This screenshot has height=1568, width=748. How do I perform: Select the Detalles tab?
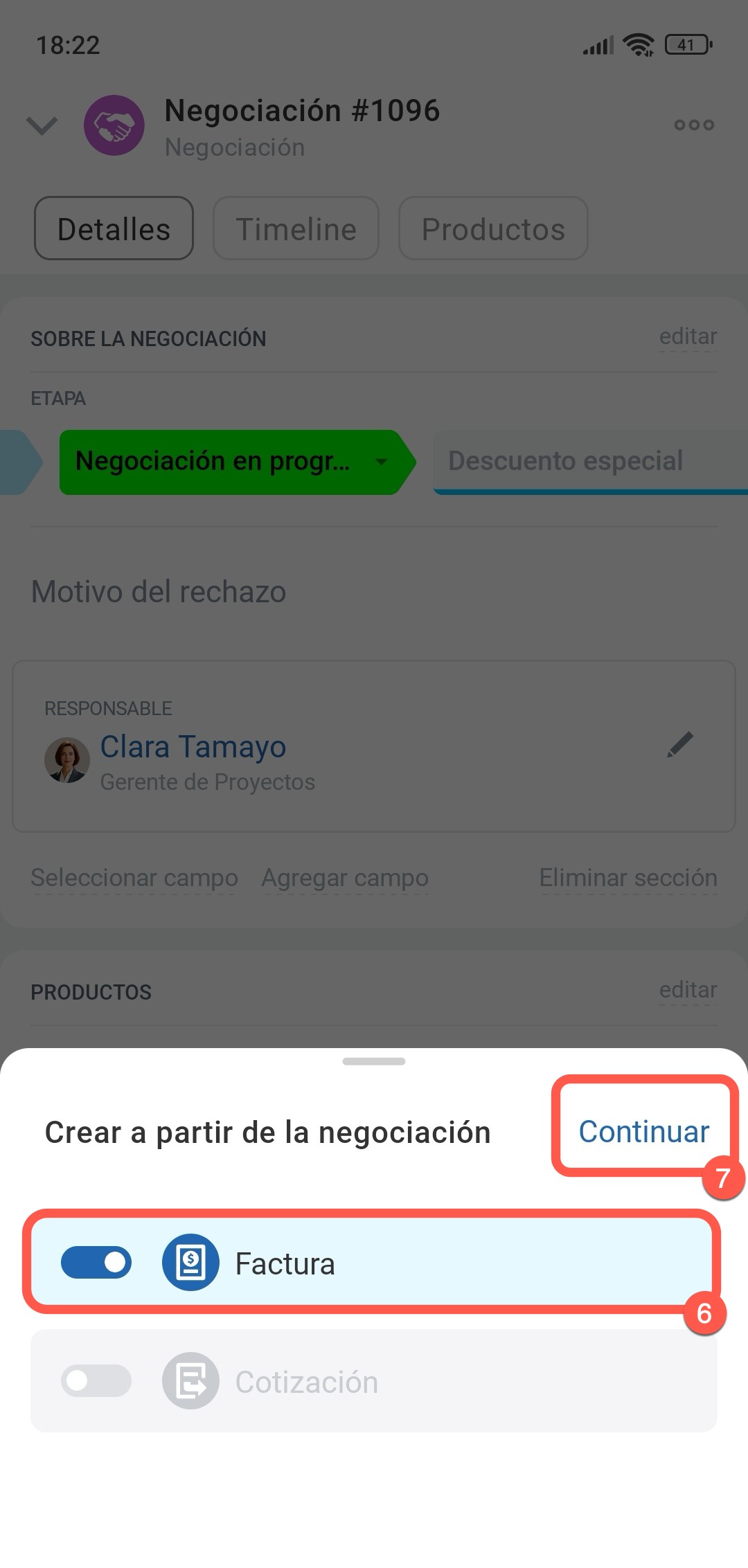(114, 228)
